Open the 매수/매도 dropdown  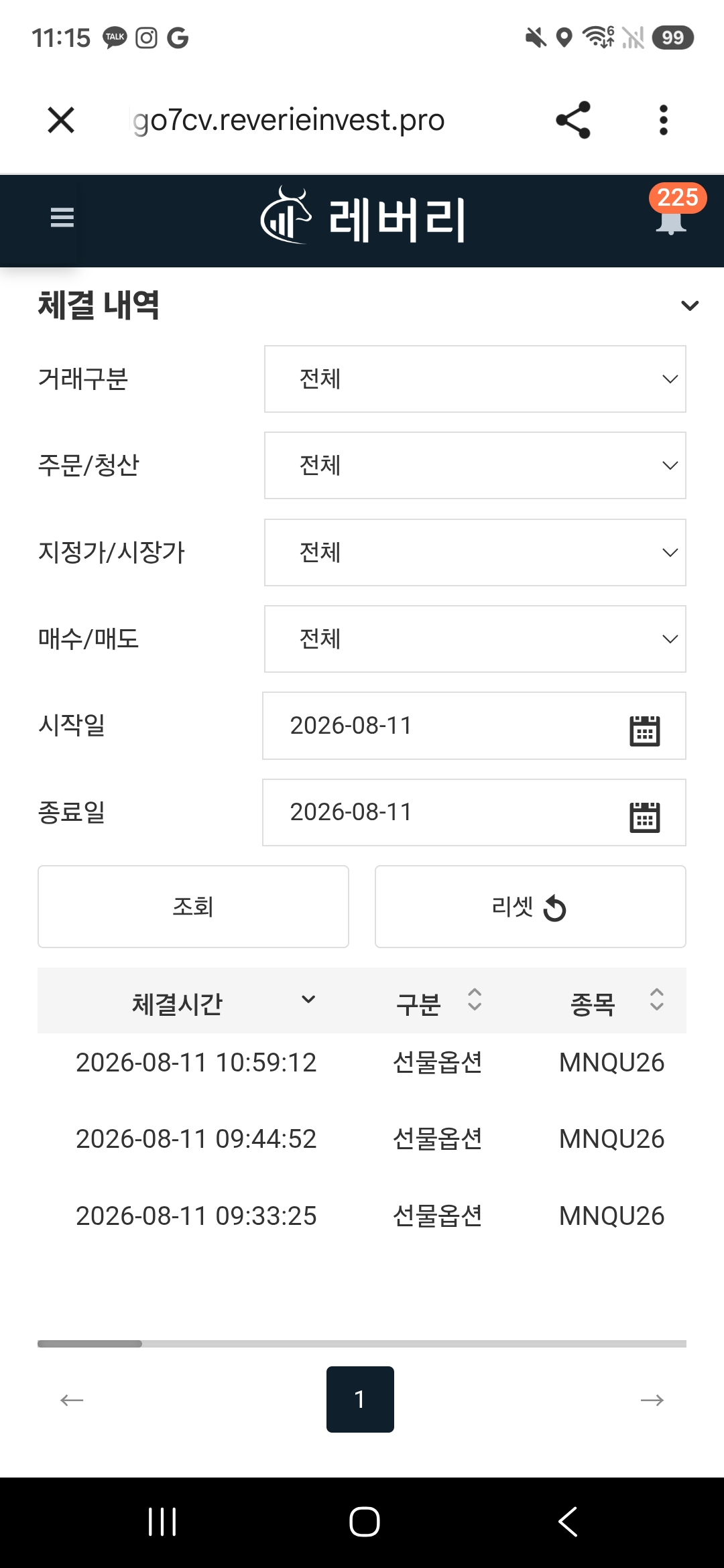pos(475,639)
